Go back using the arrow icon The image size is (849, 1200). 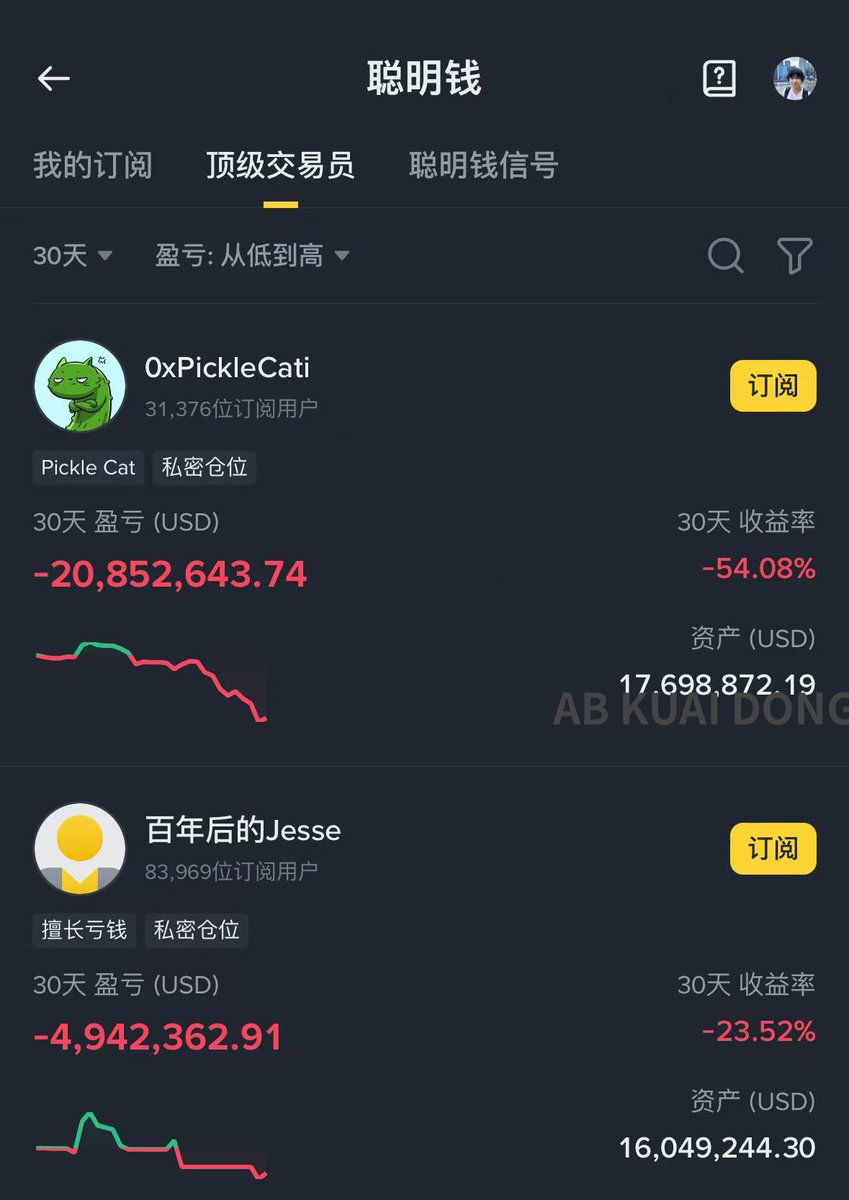54,79
